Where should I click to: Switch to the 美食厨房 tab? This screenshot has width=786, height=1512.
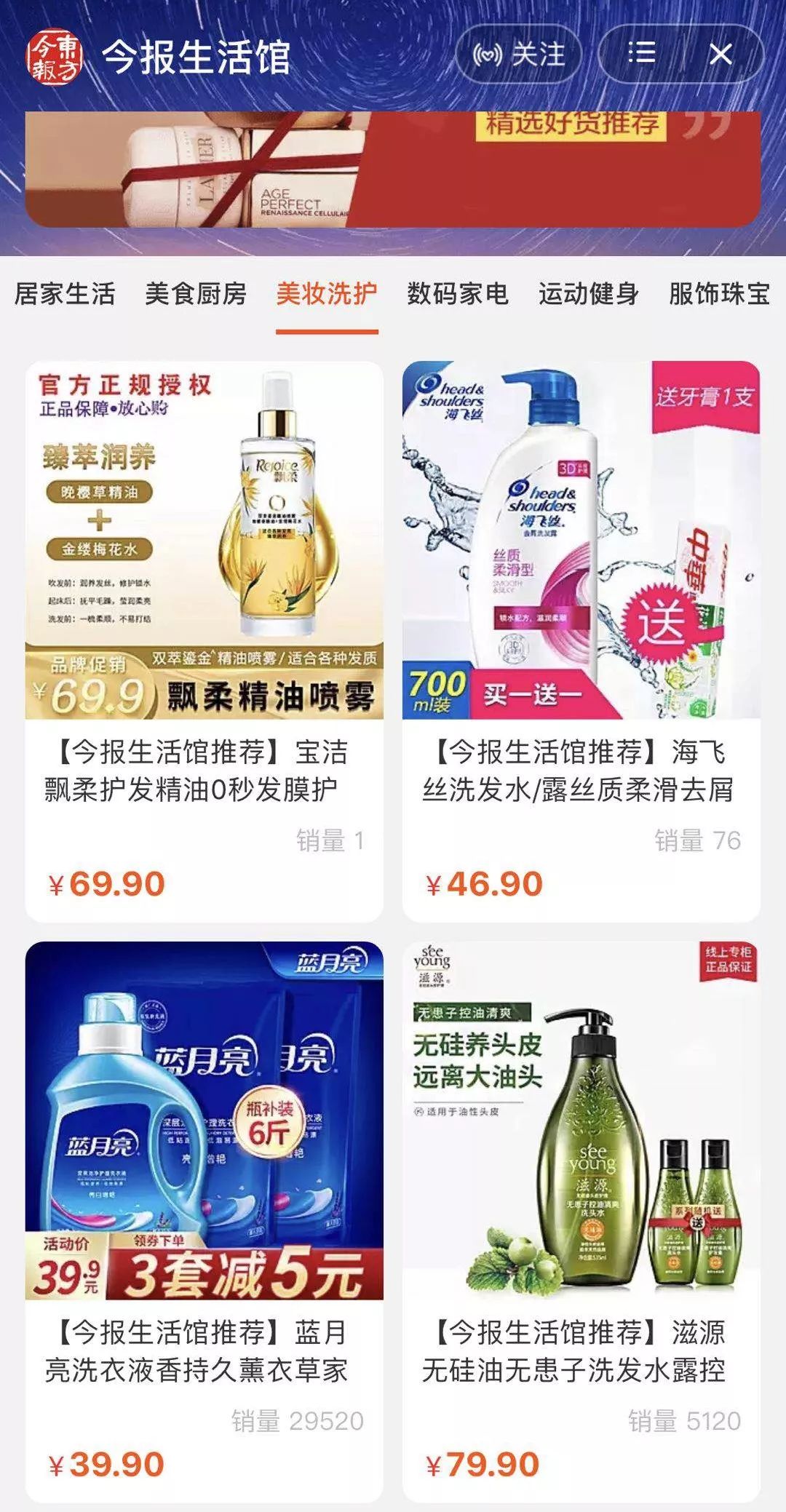(x=196, y=294)
